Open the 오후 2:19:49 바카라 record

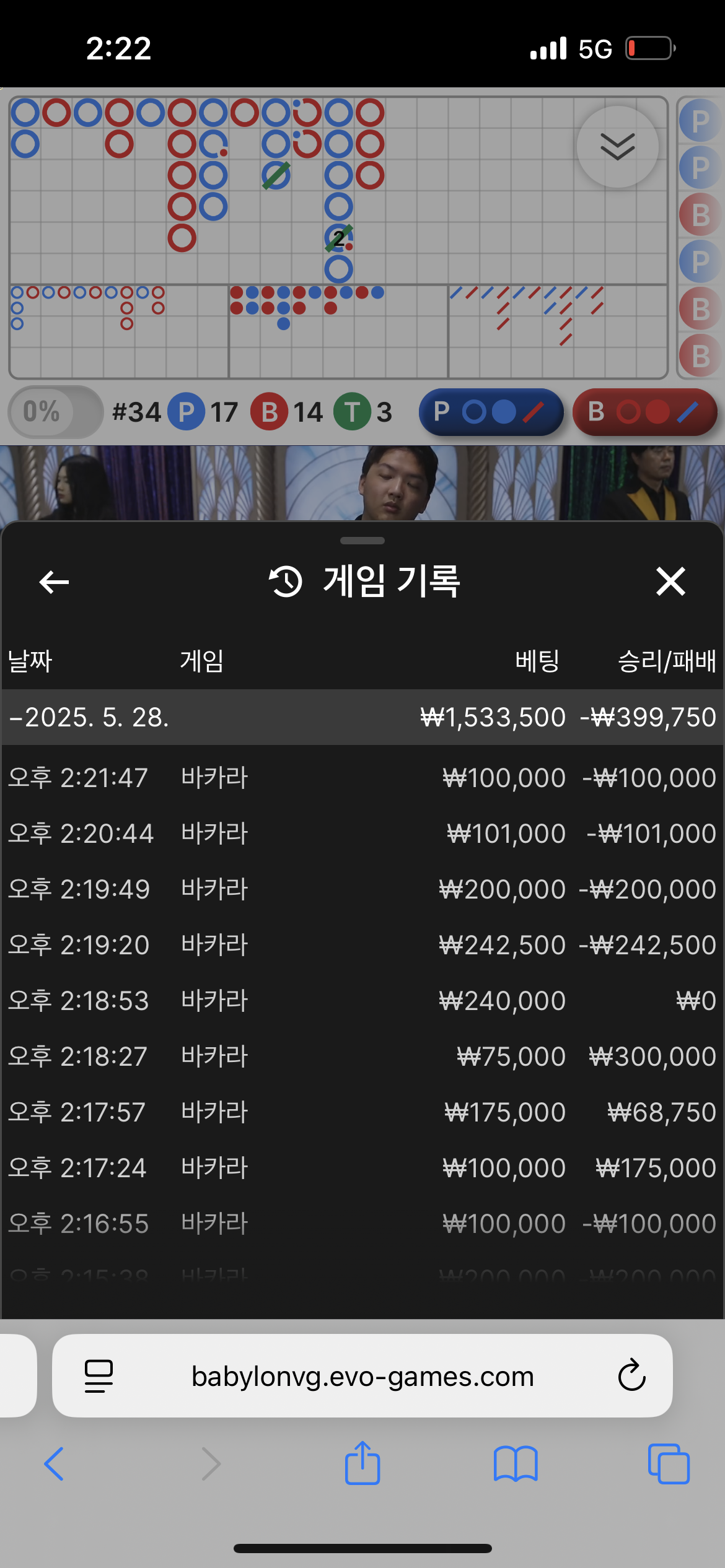pyautogui.click(x=362, y=889)
